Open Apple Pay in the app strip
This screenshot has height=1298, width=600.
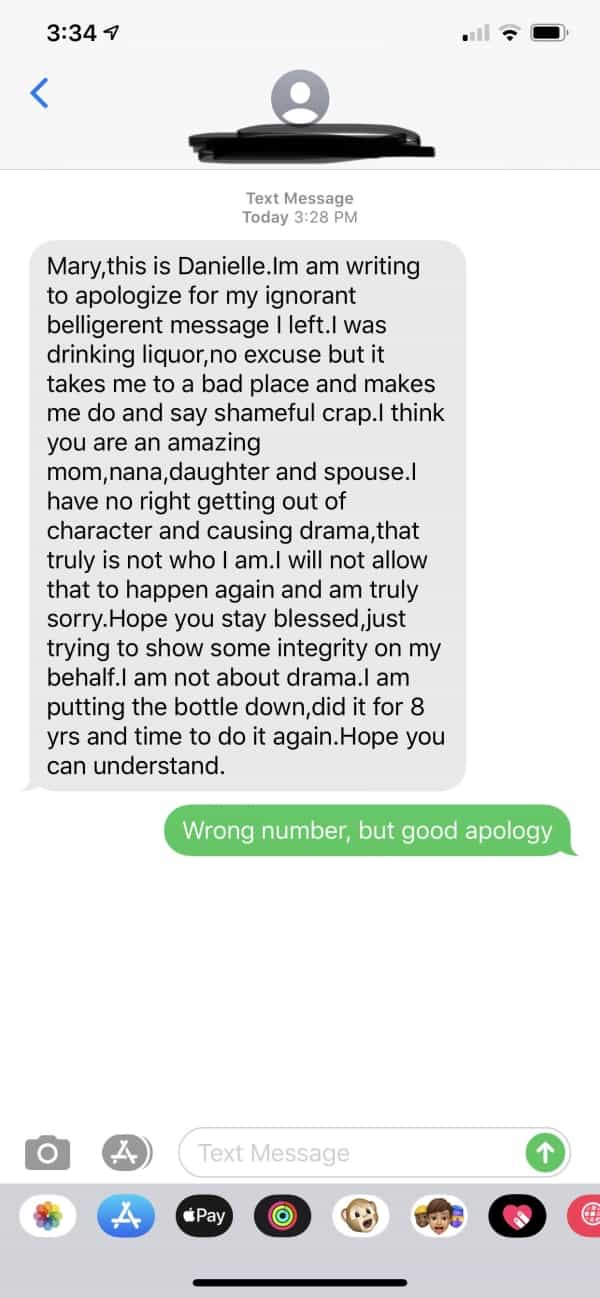[204, 1216]
